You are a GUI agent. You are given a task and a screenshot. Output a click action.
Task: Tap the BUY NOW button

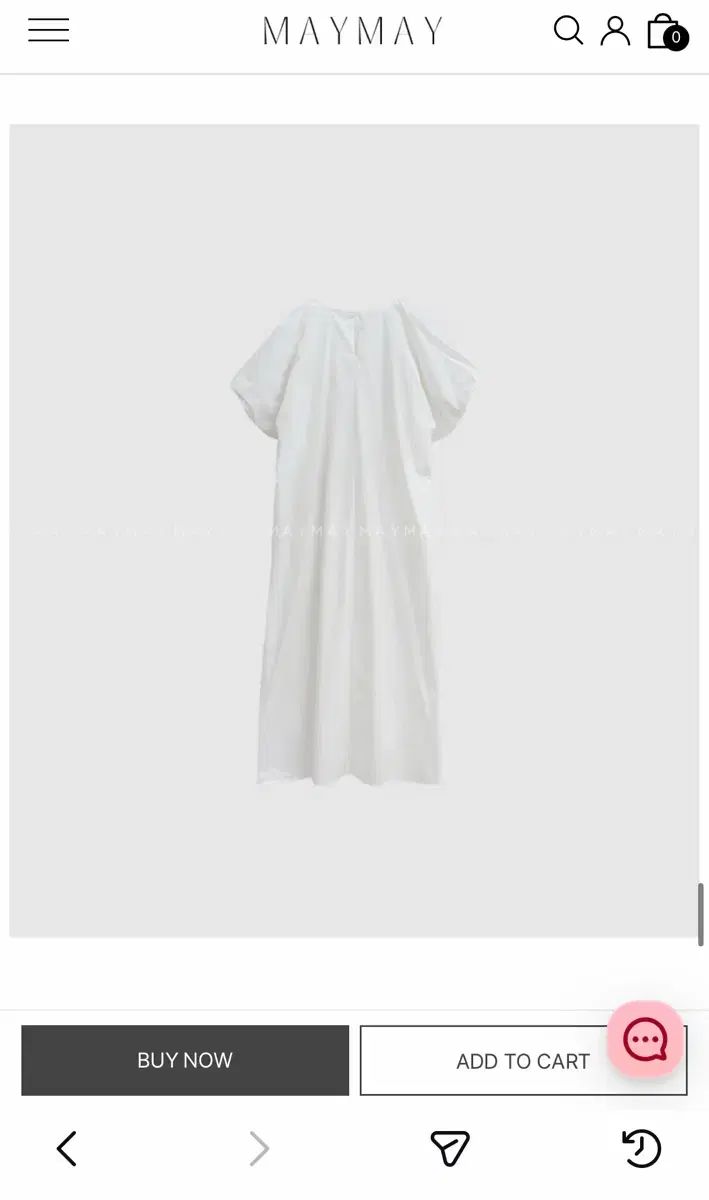point(185,1060)
